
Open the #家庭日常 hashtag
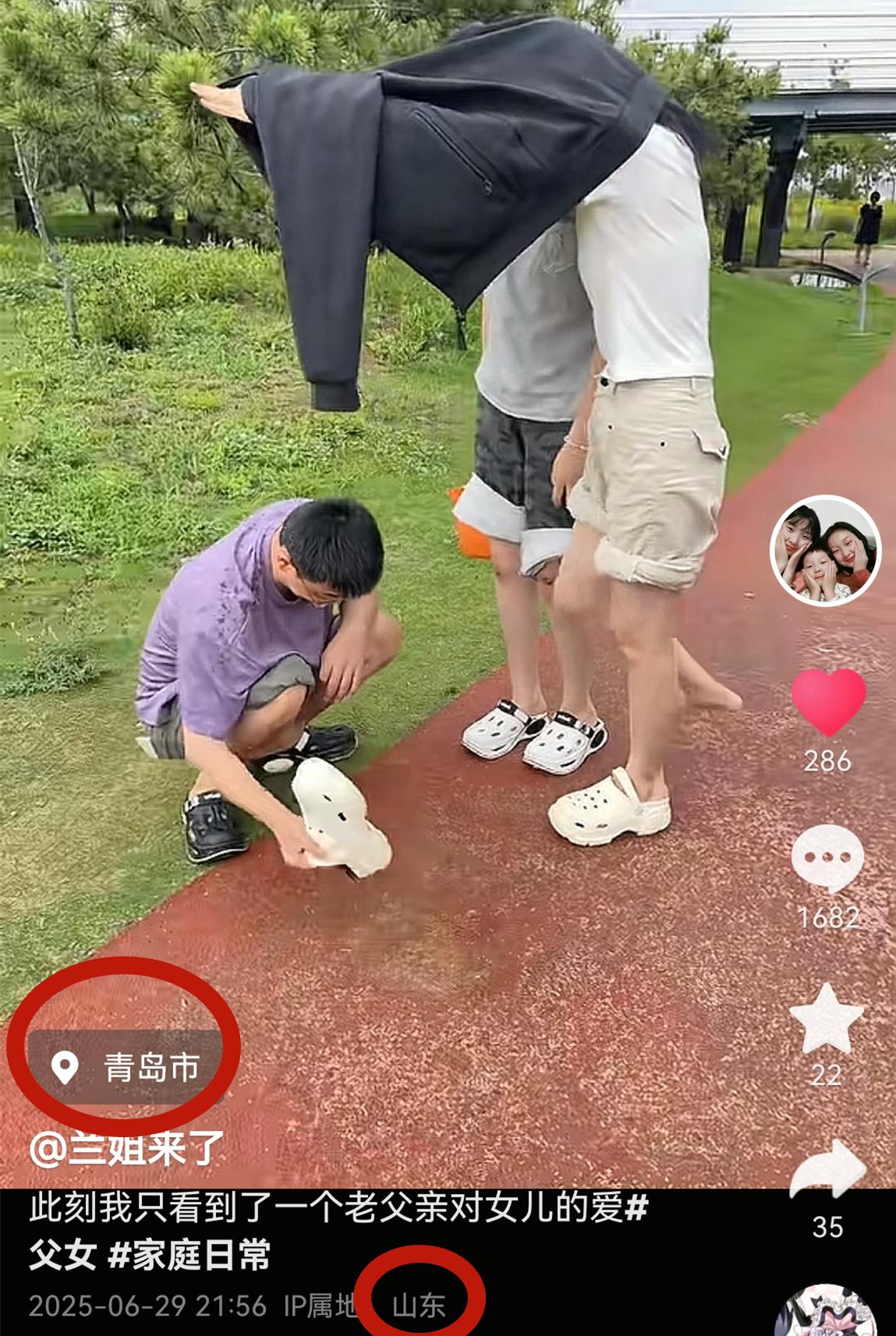(189, 1255)
